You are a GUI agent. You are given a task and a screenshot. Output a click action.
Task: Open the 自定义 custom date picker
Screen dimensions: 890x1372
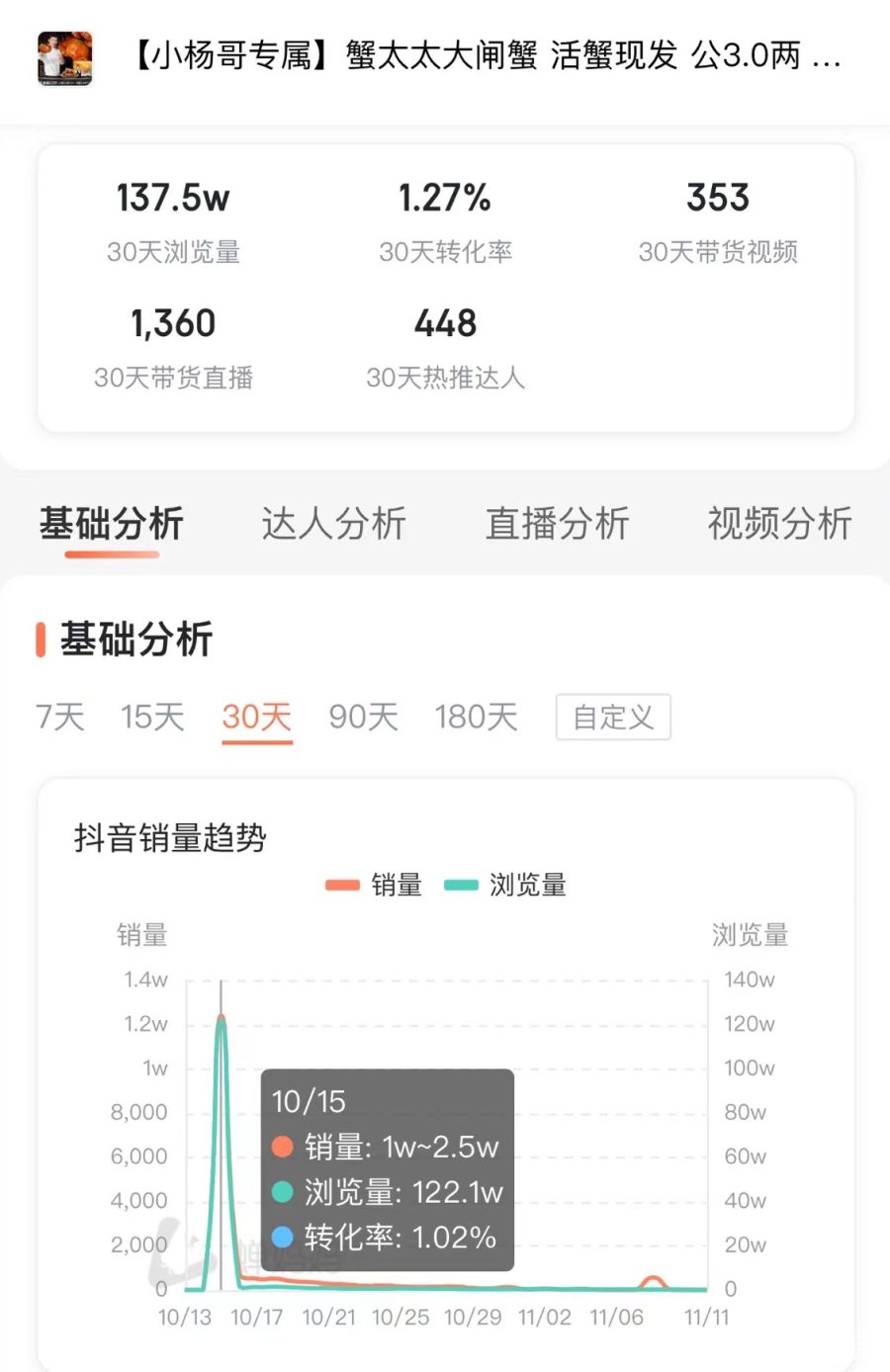[x=613, y=719]
